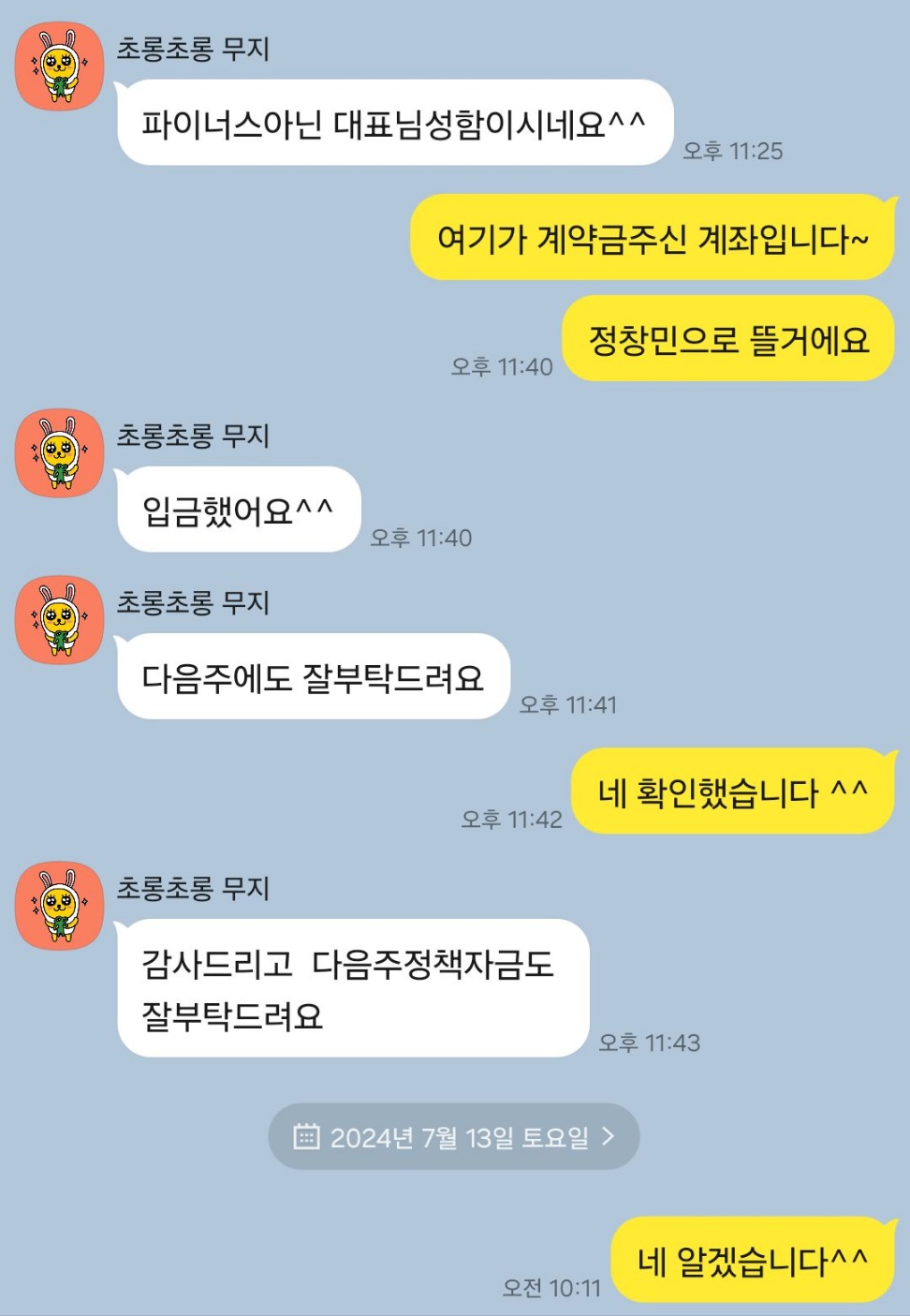Tap avatar beside 파이너스아닌 대표님성함이시네요 message

tap(59, 67)
